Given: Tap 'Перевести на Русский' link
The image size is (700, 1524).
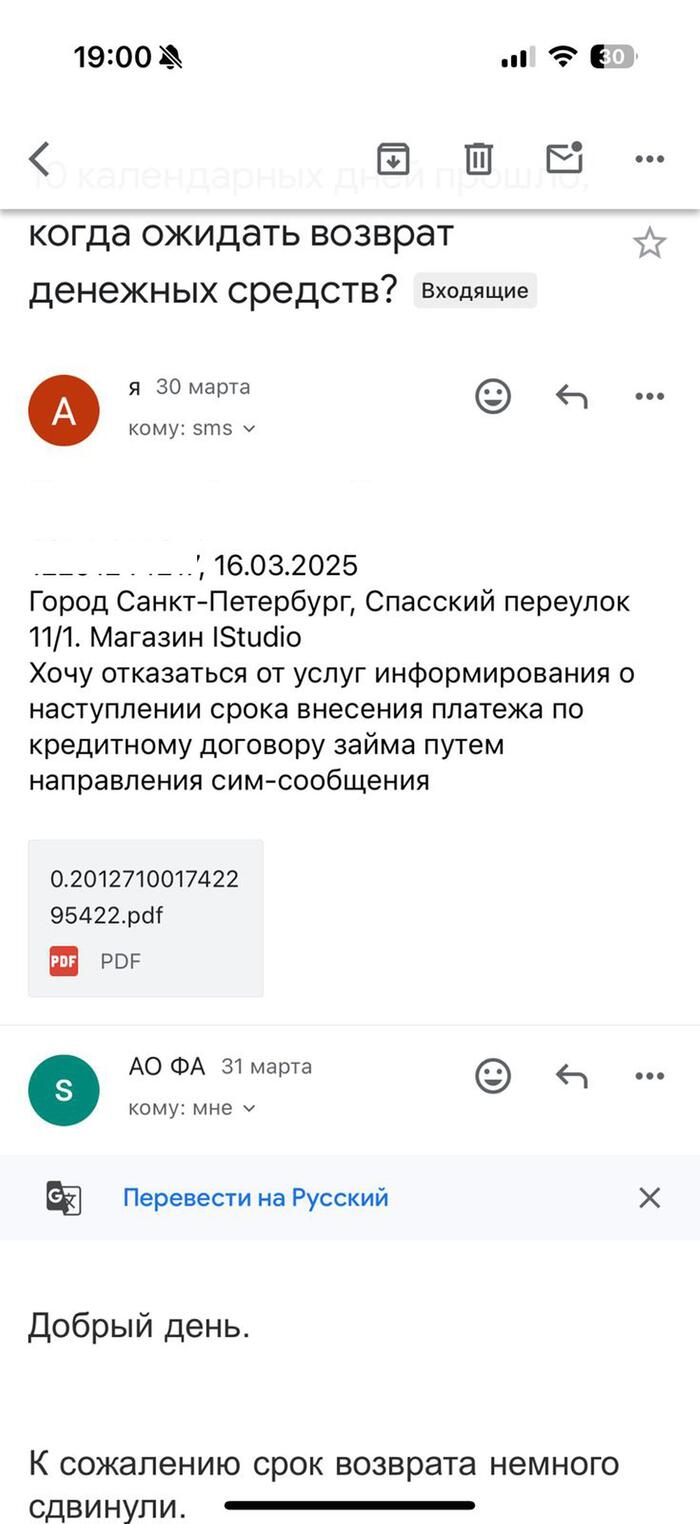Looking at the screenshot, I should (x=255, y=1197).
